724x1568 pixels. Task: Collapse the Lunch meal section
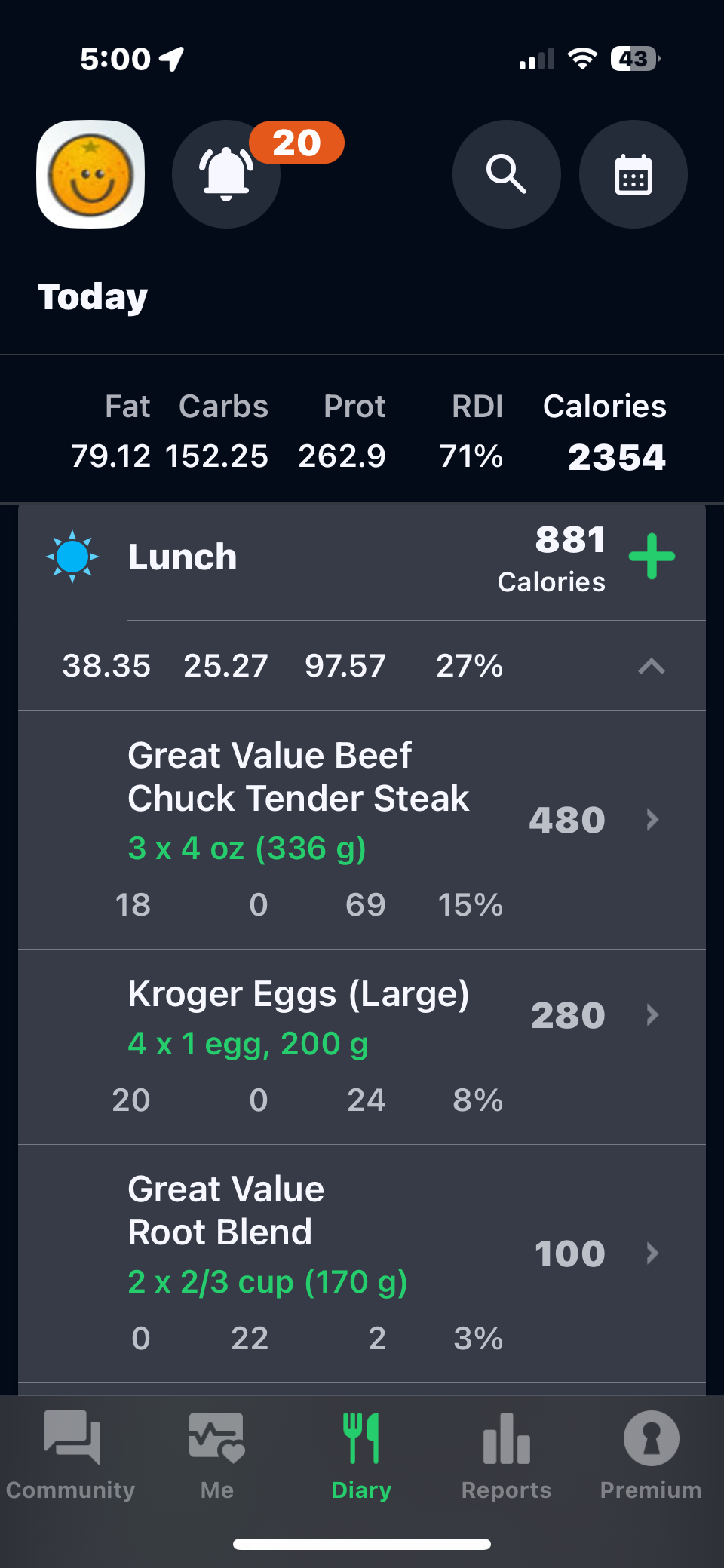tap(652, 666)
